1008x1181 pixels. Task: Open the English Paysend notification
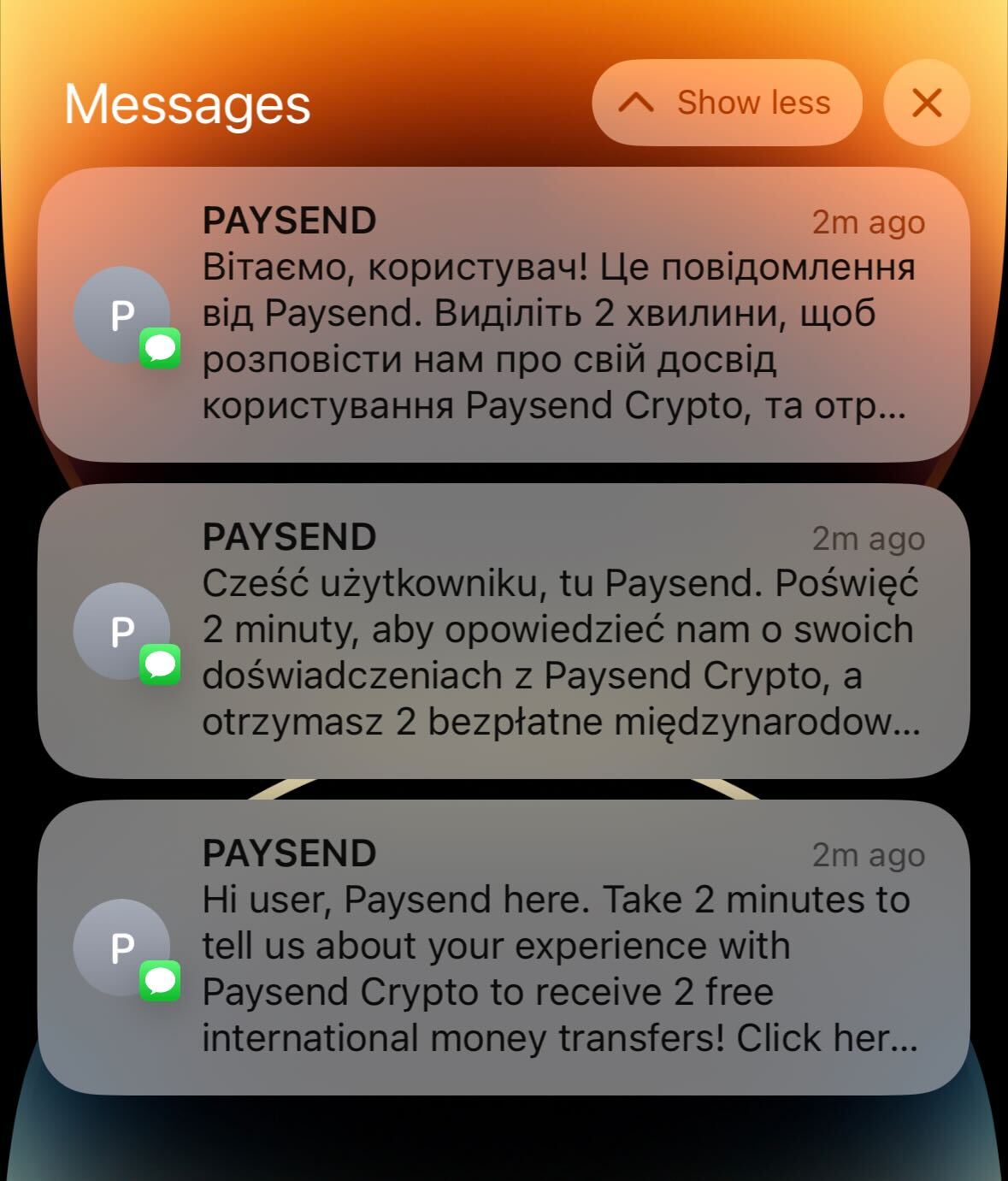(504, 948)
